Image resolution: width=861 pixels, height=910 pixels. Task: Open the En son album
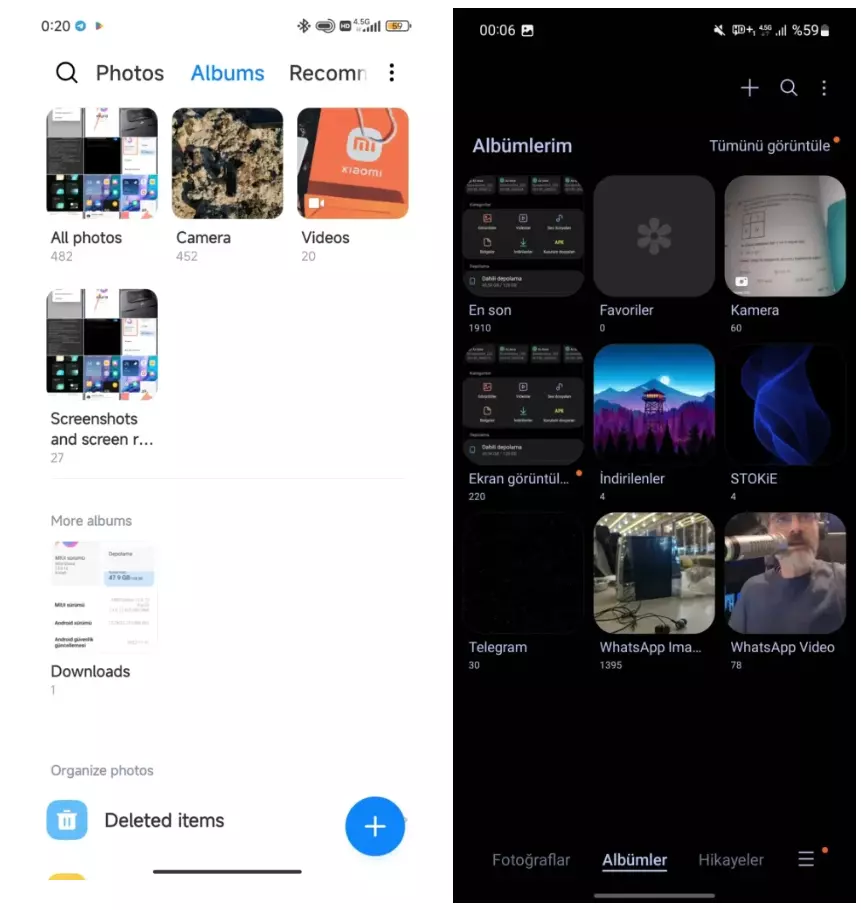click(523, 236)
